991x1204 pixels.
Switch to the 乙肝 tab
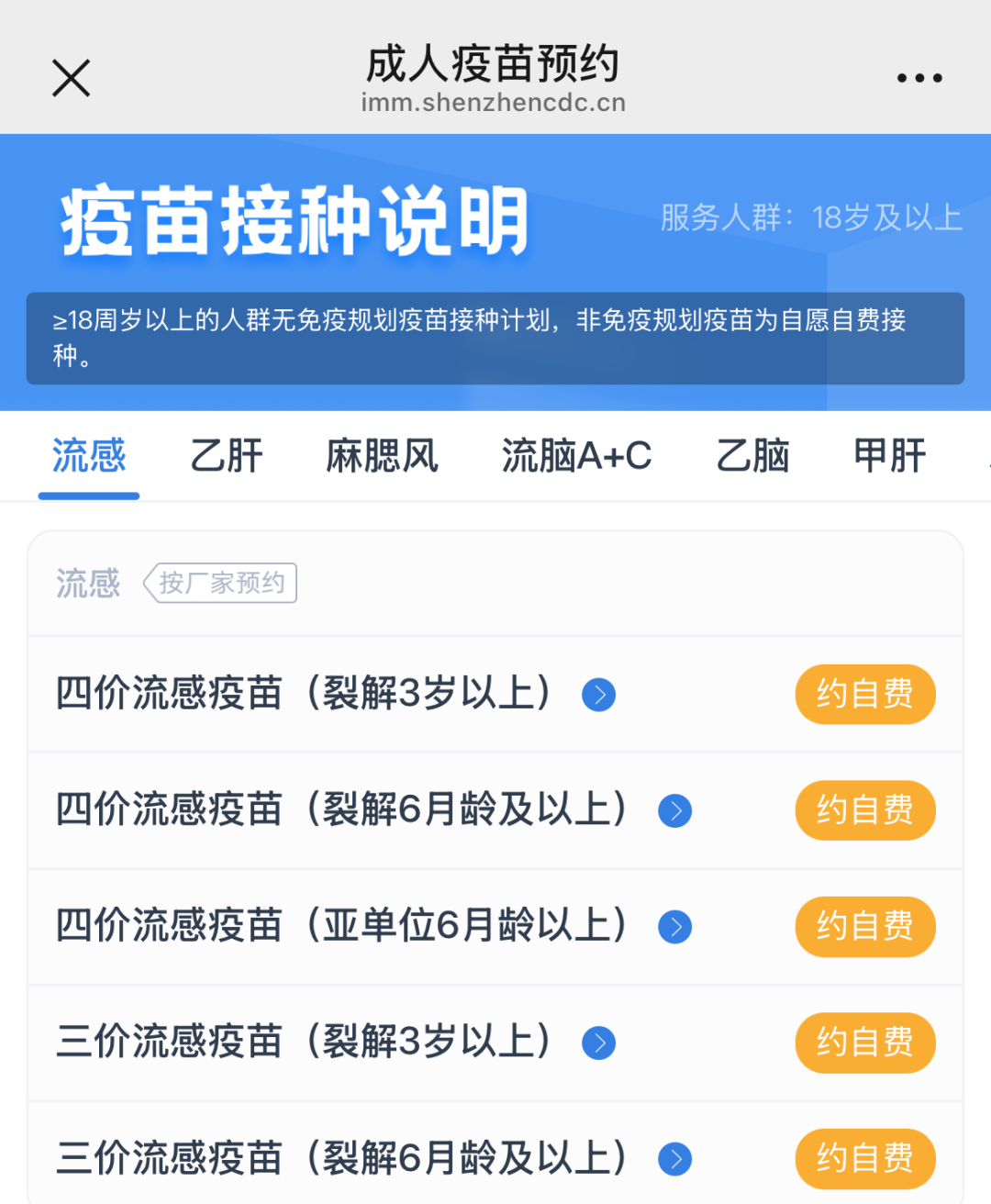tap(227, 456)
